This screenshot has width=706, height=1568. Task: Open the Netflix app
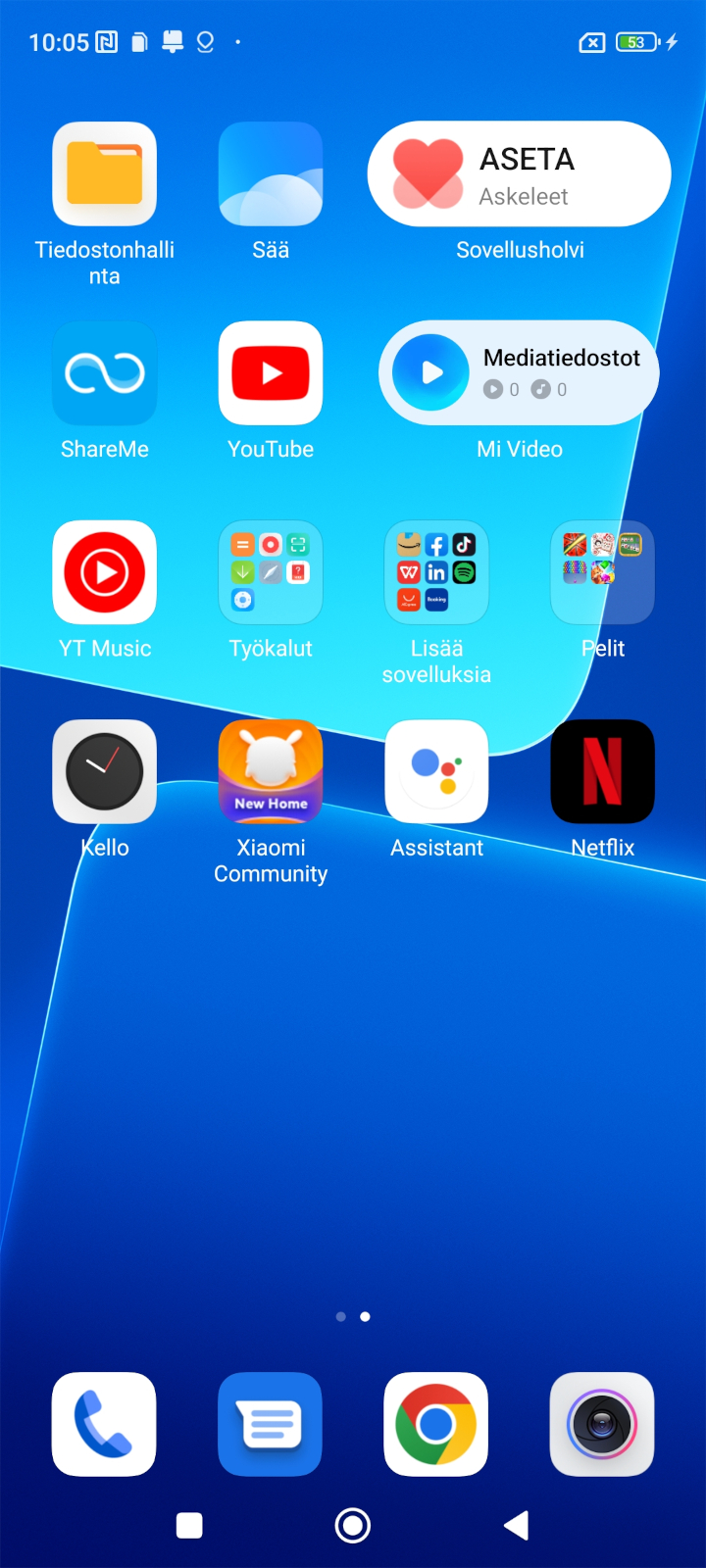pos(602,771)
